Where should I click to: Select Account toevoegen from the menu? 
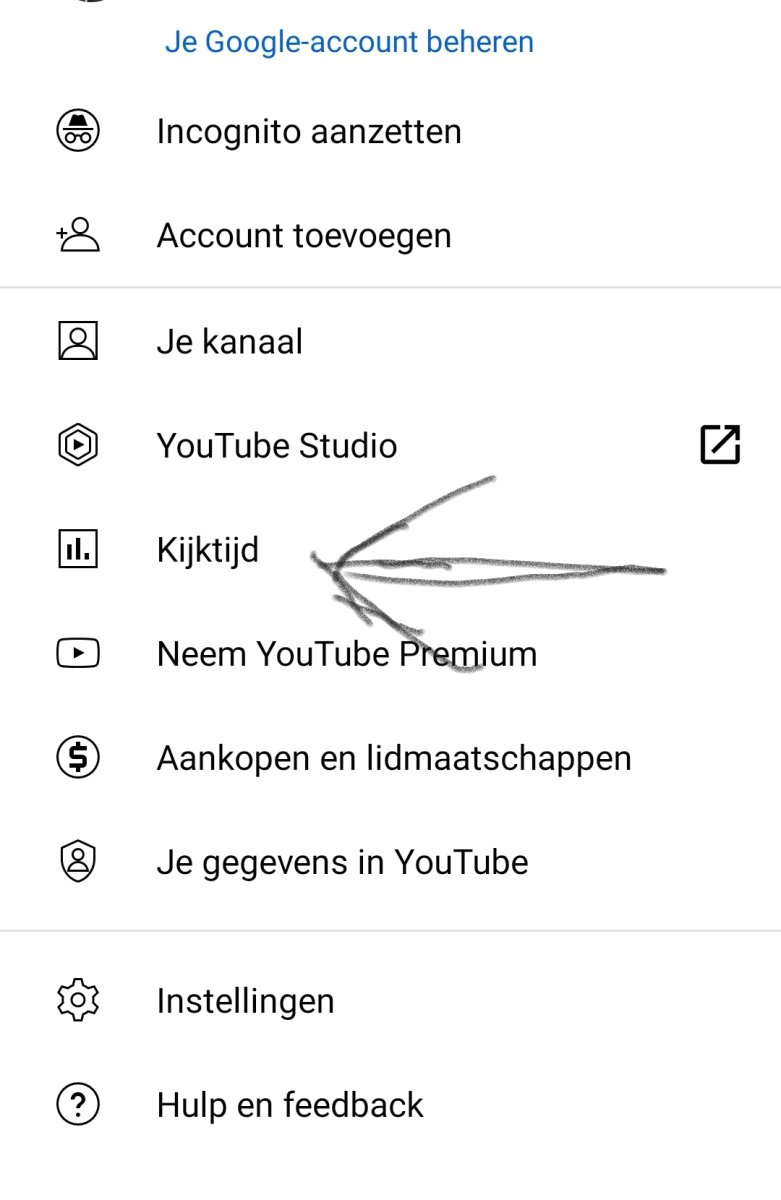click(x=303, y=235)
